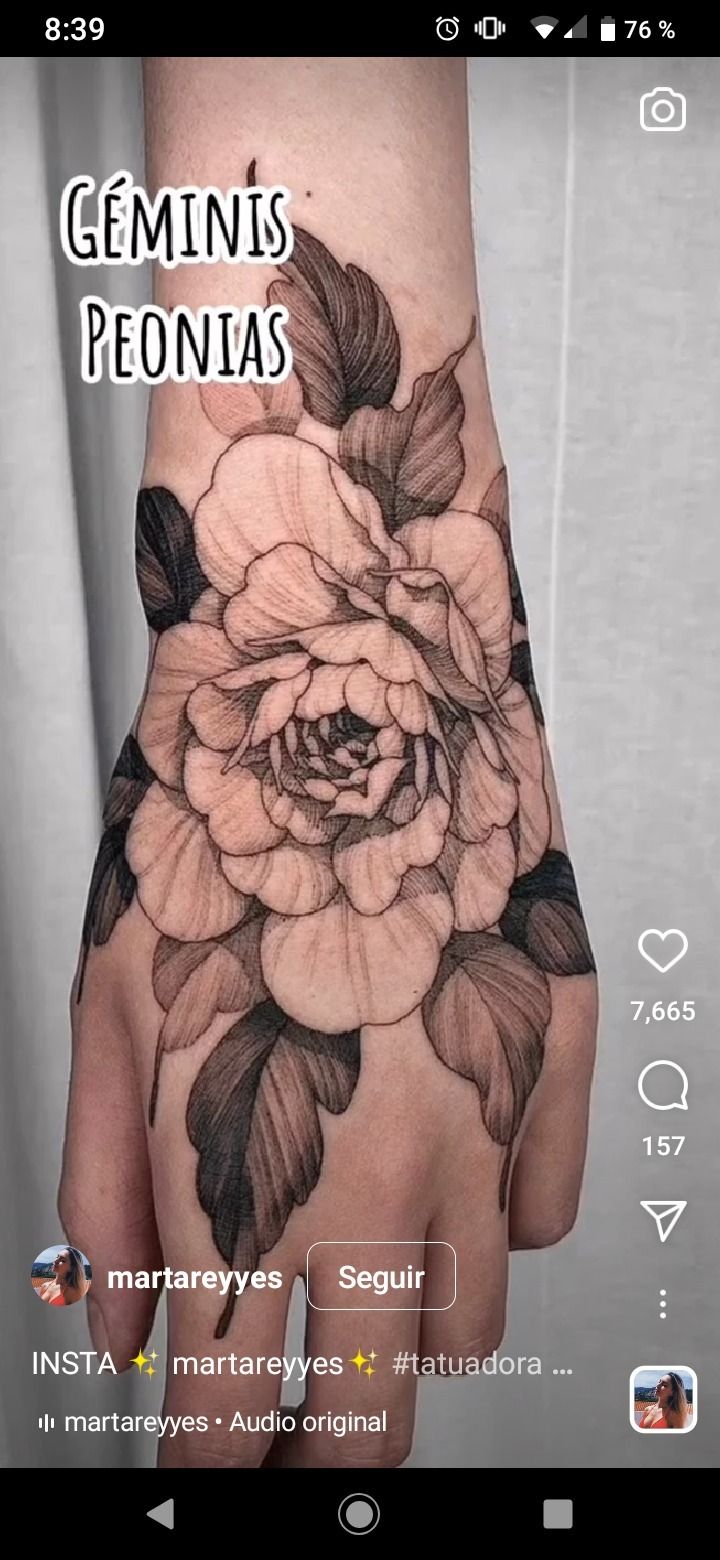Open martareyyes profile picture
This screenshot has width=720, height=1560.
tap(61, 1276)
